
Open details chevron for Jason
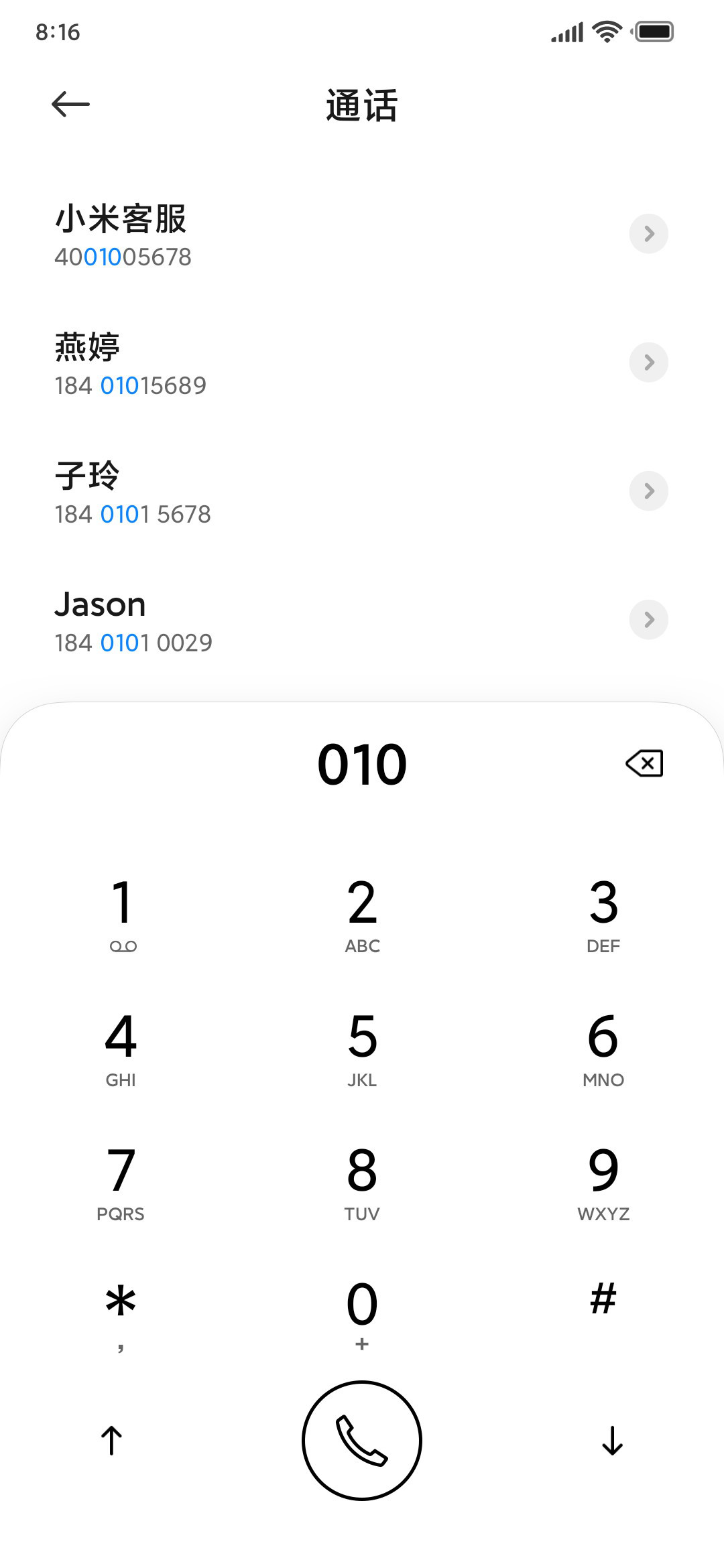point(648,620)
